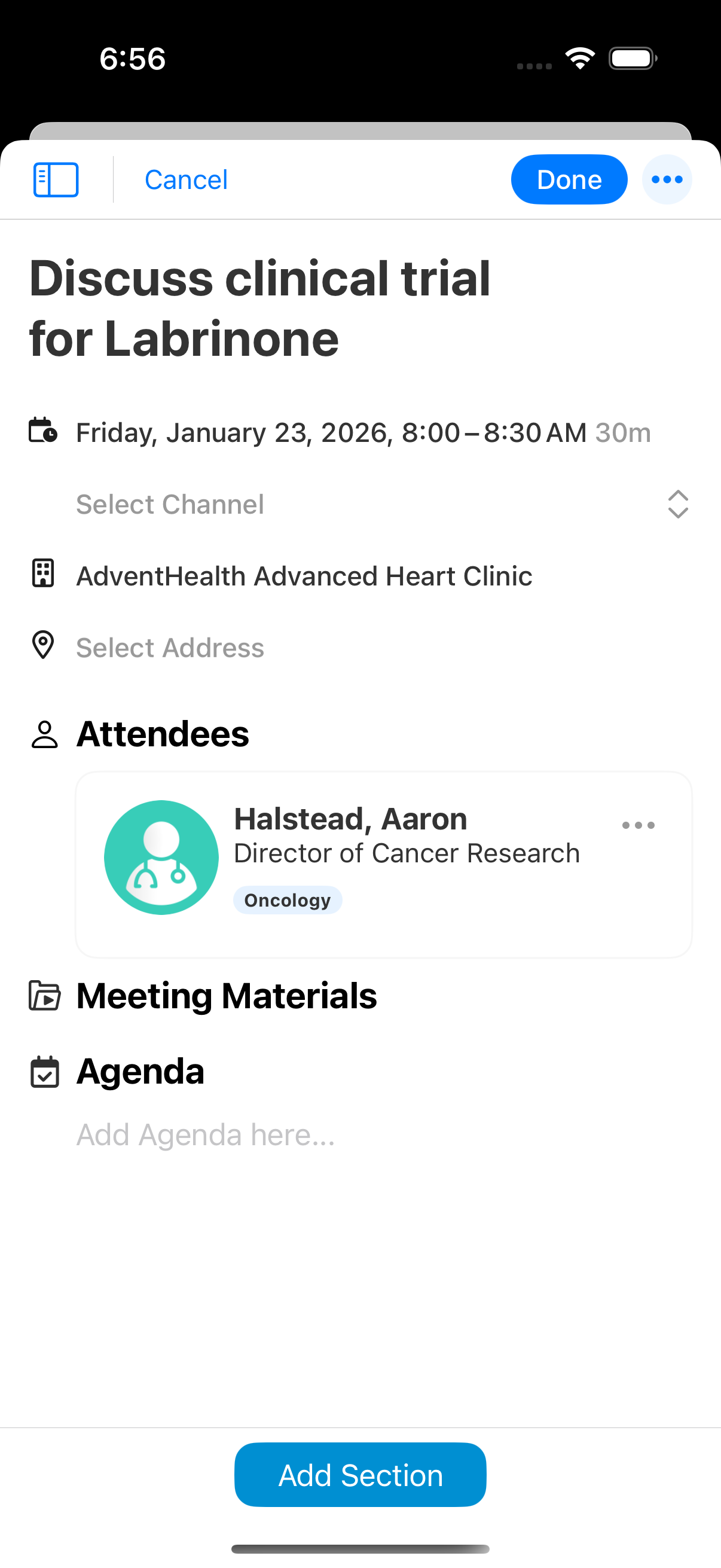Edit the meeting title field
The height and width of the screenshot is (1568, 721).
pyautogui.click(x=260, y=308)
